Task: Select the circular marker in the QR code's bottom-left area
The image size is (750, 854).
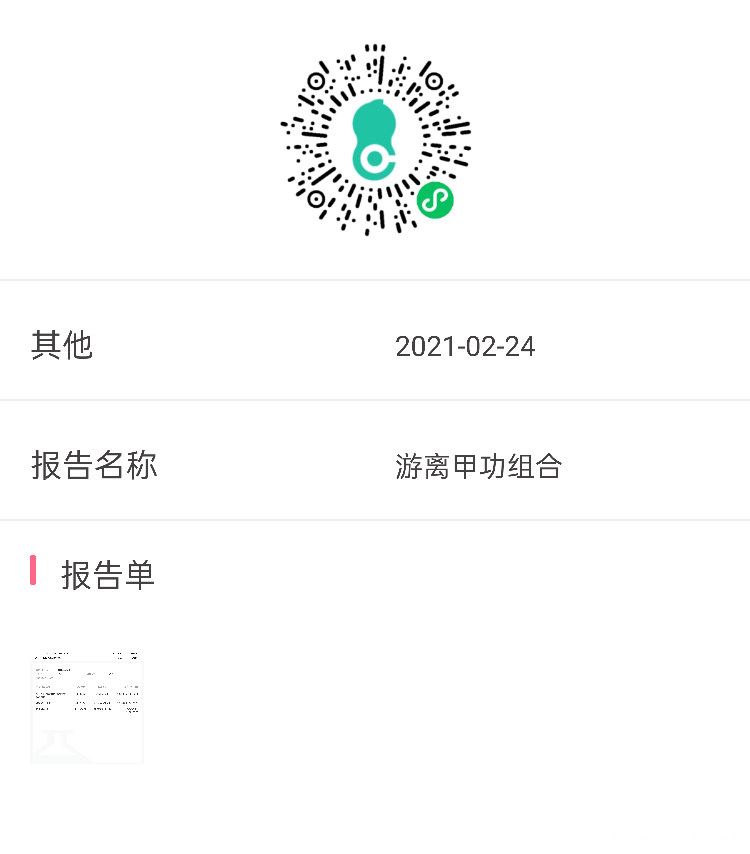Action: (316, 198)
